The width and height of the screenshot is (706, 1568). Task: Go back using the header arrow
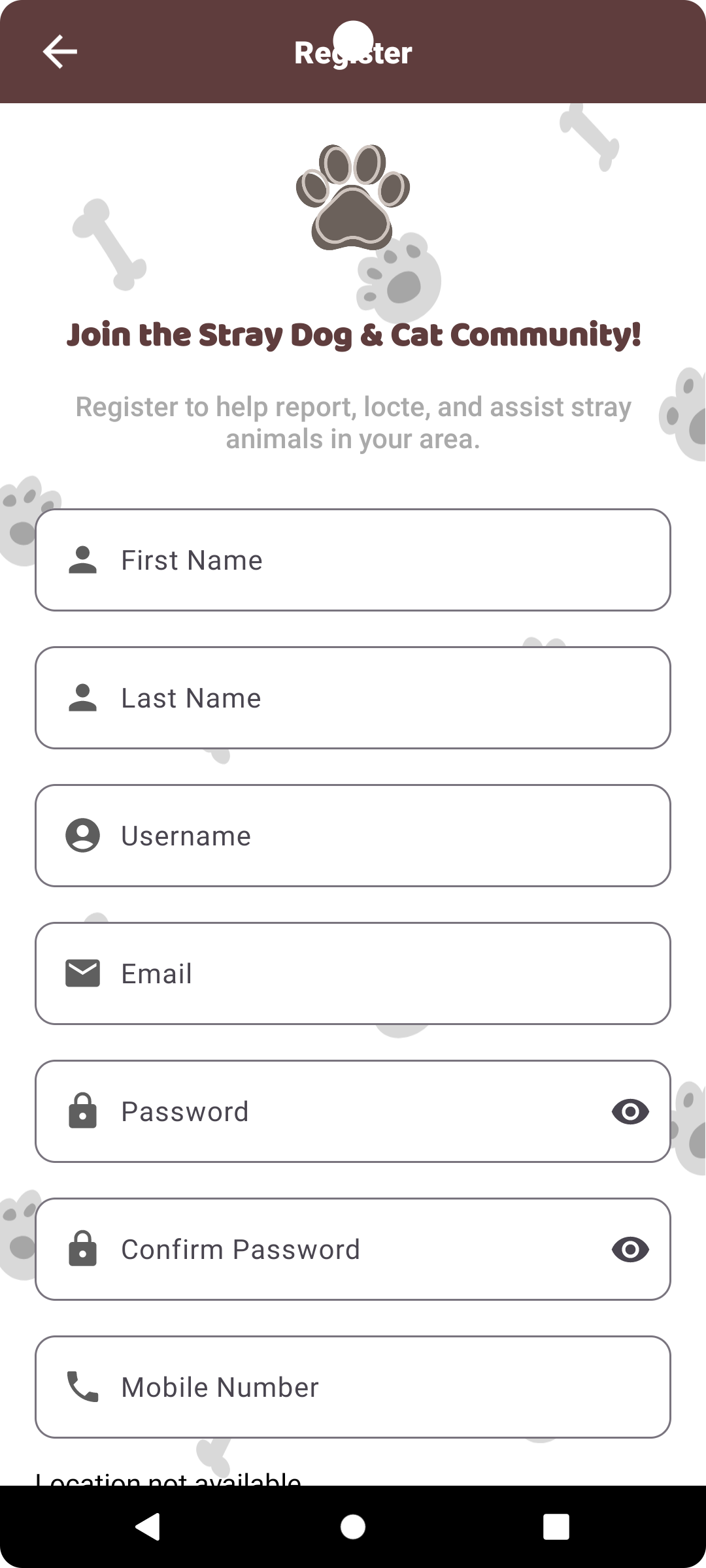(60, 52)
